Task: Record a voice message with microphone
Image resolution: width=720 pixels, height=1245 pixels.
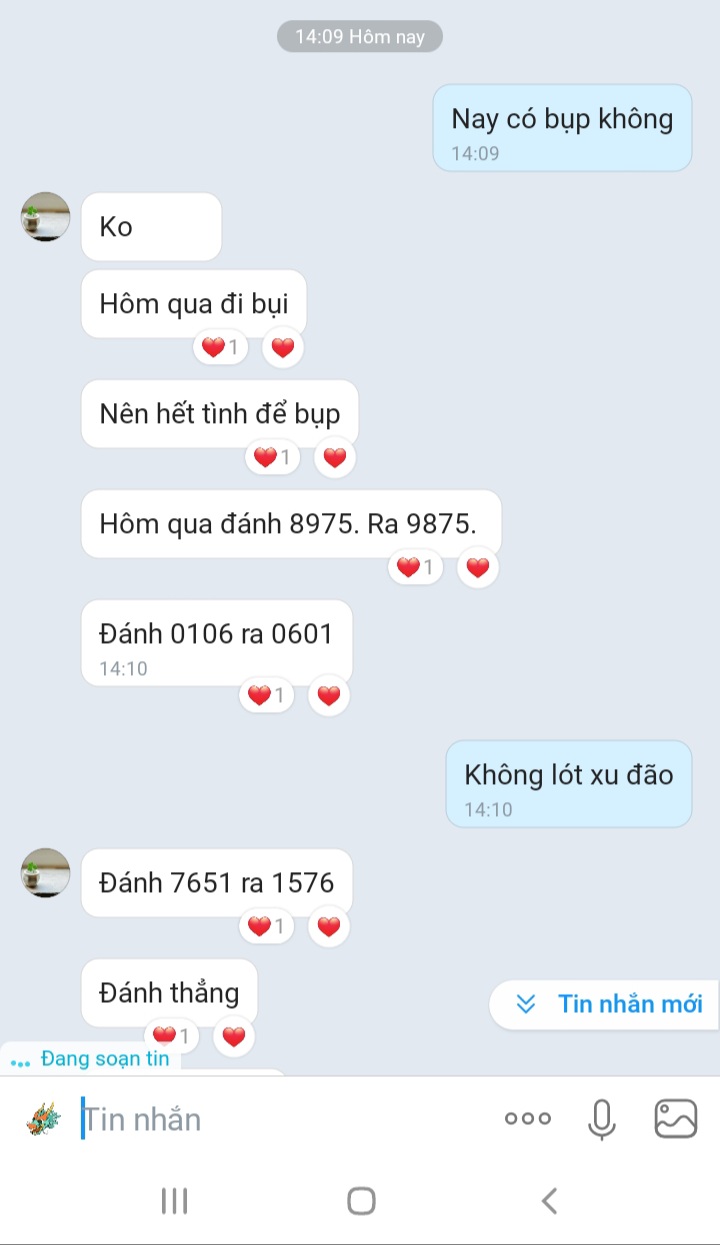Action: click(601, 1119)
